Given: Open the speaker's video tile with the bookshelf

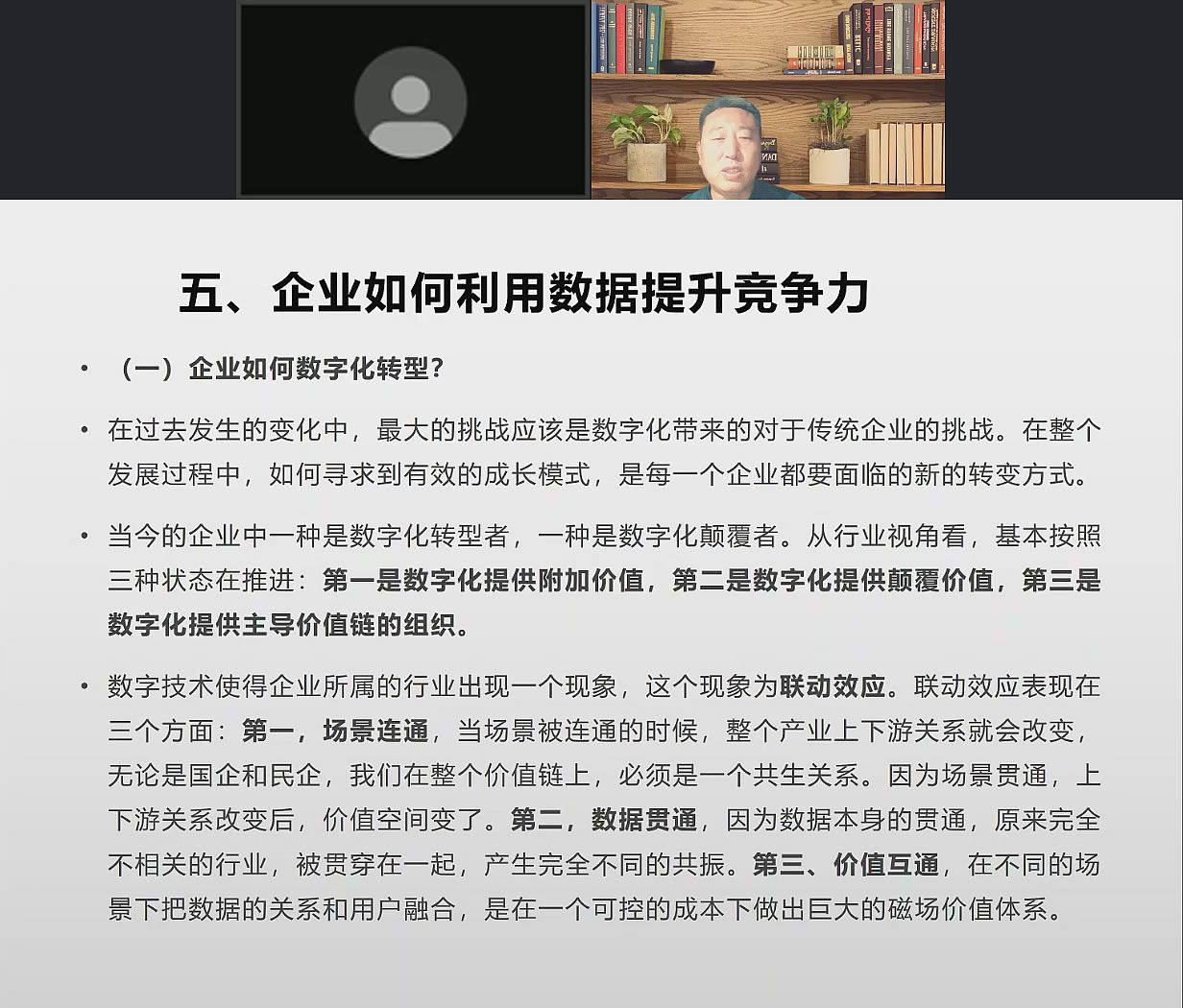Looking at the screenshot, I should coord(767,100).
